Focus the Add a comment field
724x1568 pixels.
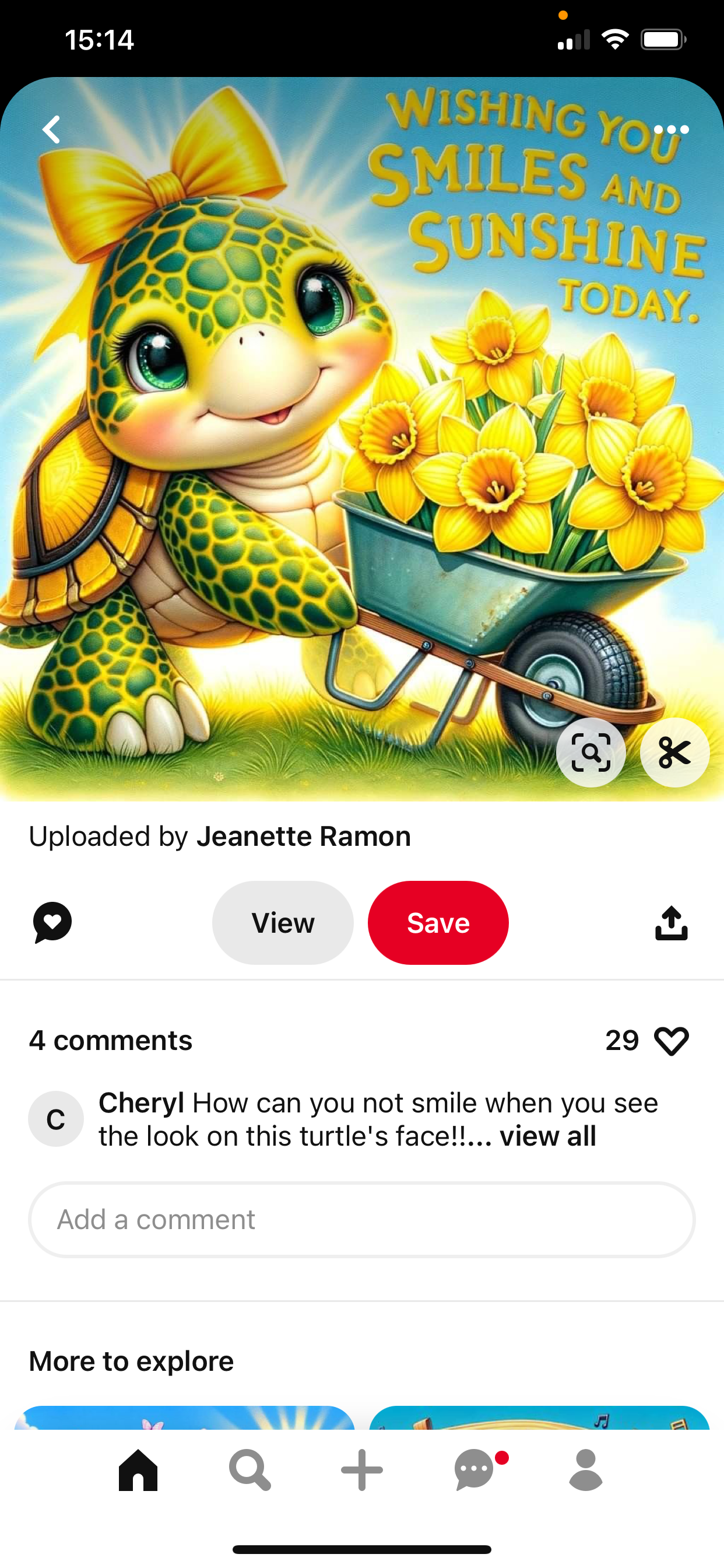362,1220
